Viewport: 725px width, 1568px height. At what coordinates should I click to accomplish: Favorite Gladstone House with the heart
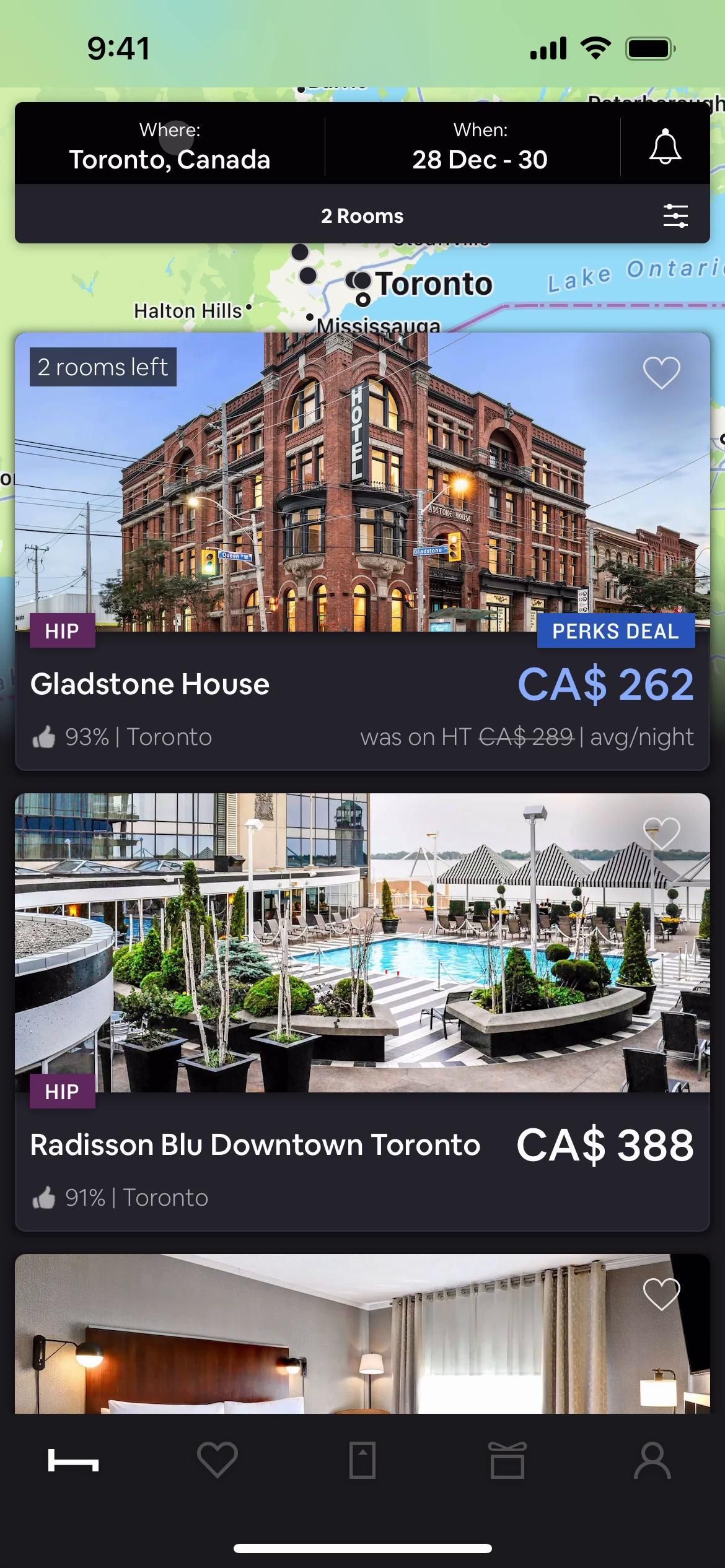[661, 373]
